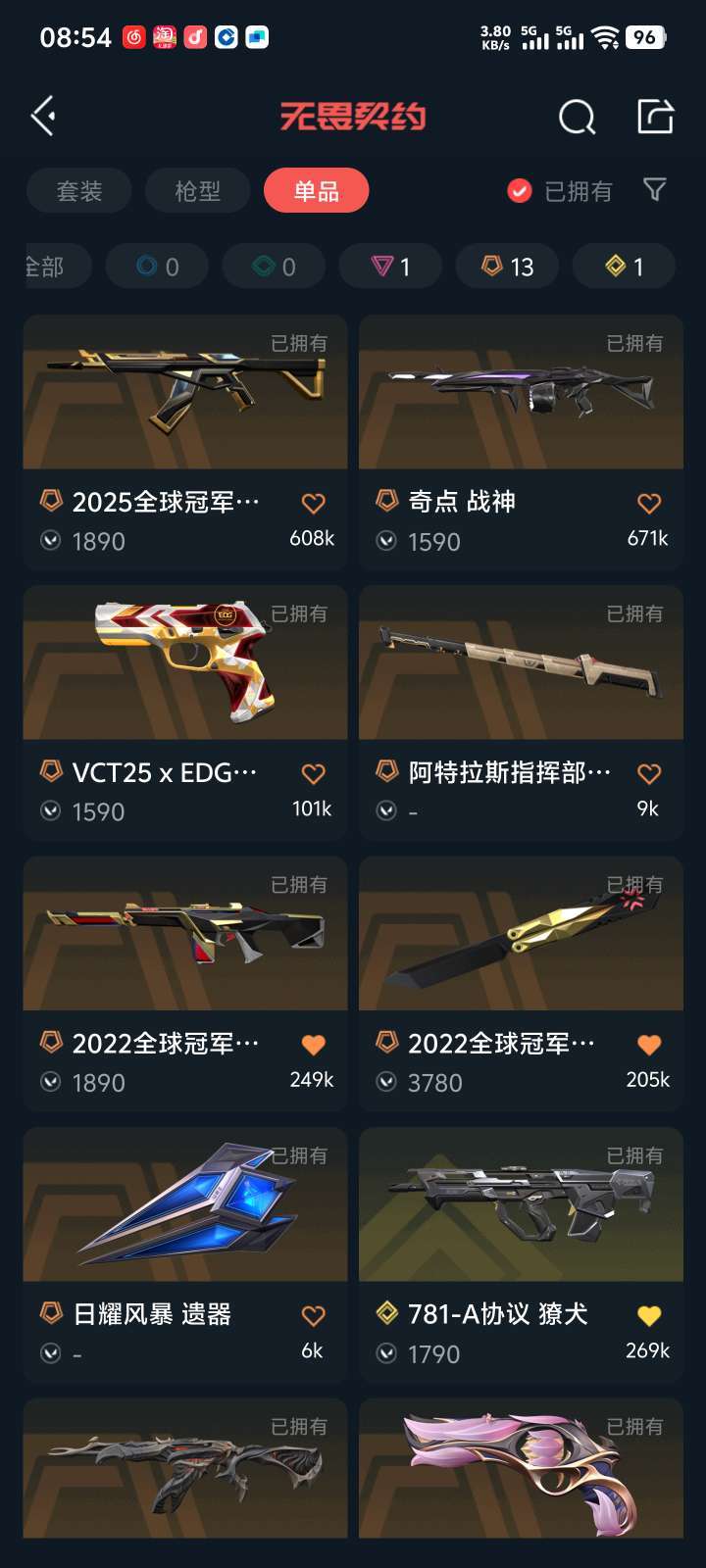
Task: Select the 单品 tab
Action: (317, 191)
